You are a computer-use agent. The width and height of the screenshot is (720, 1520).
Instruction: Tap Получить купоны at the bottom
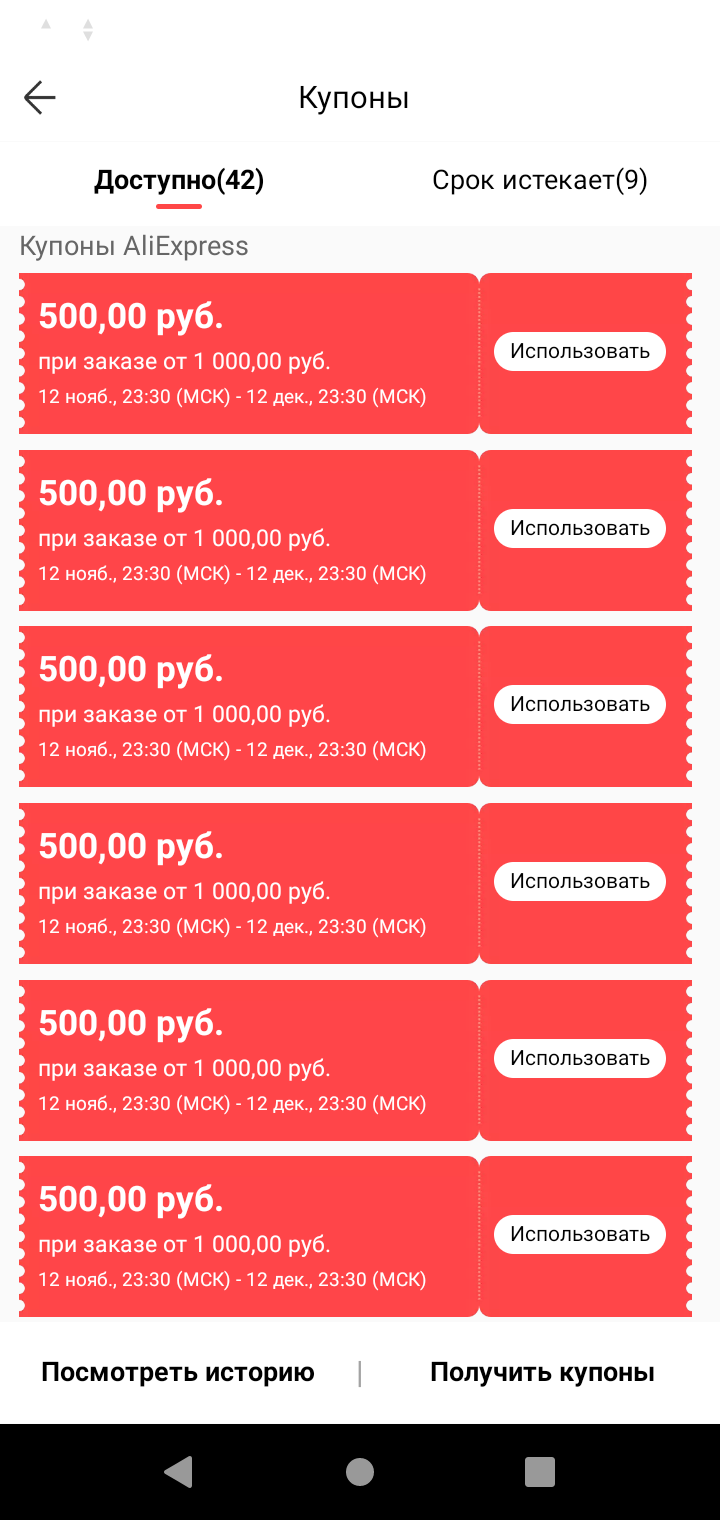542,1372
